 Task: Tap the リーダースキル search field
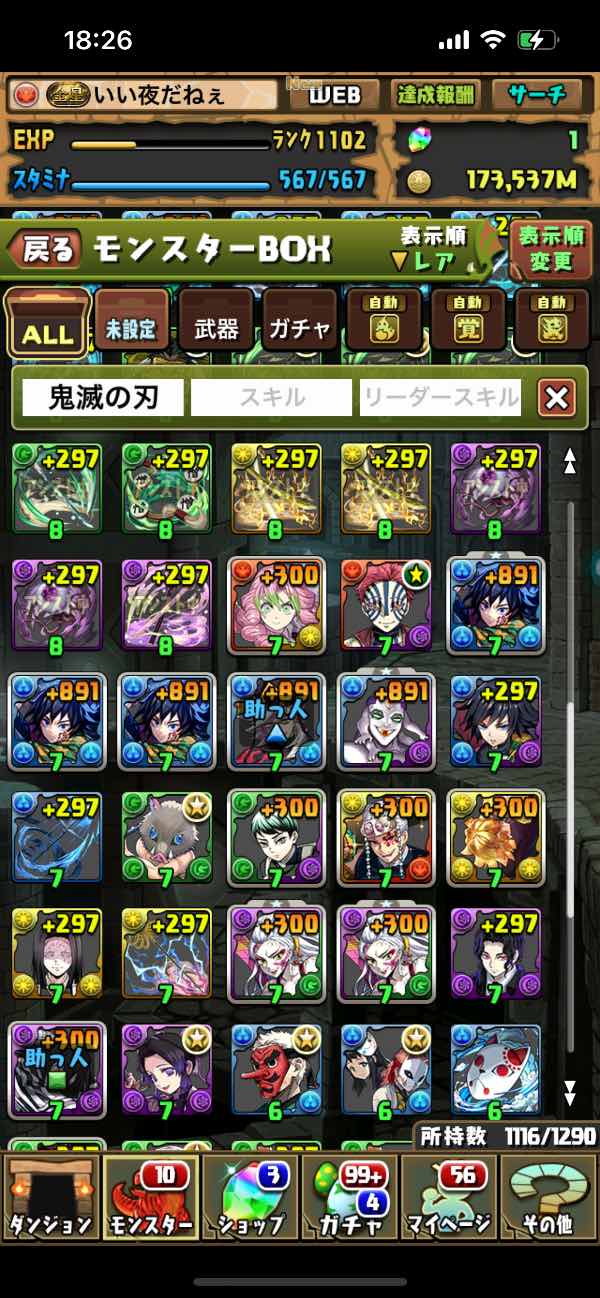(440, 398)
